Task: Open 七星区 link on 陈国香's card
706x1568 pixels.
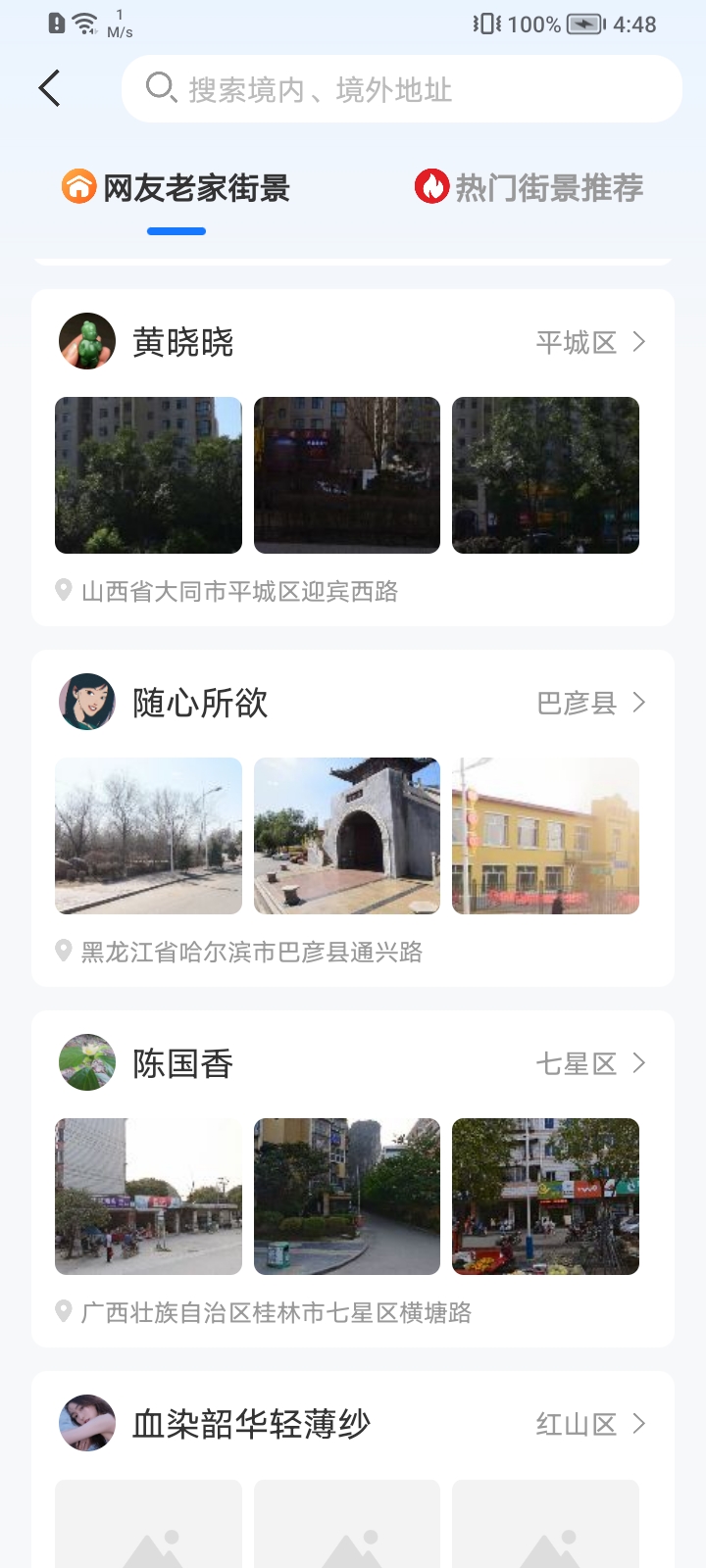Action: tap(591, 1063)
